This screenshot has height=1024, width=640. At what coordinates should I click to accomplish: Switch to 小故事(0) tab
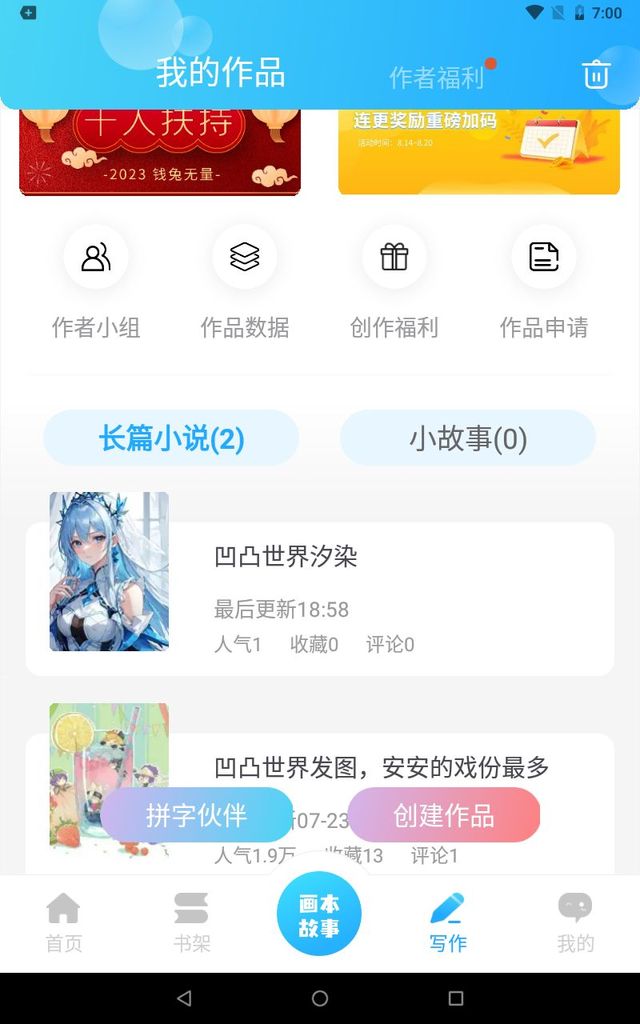pyautogui.click(x=468, y=438)
